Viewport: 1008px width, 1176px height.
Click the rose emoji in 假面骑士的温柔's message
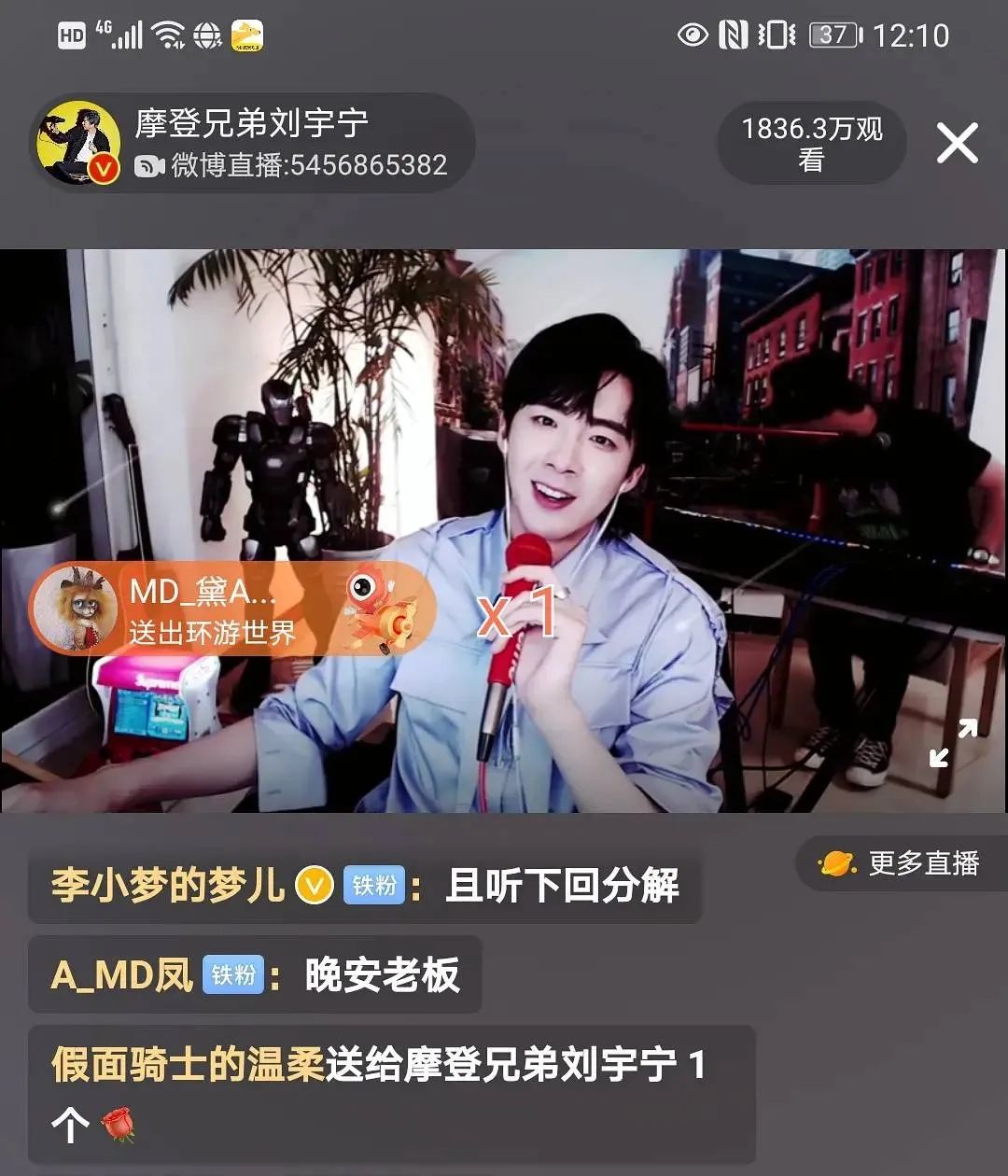[117, 1126]
